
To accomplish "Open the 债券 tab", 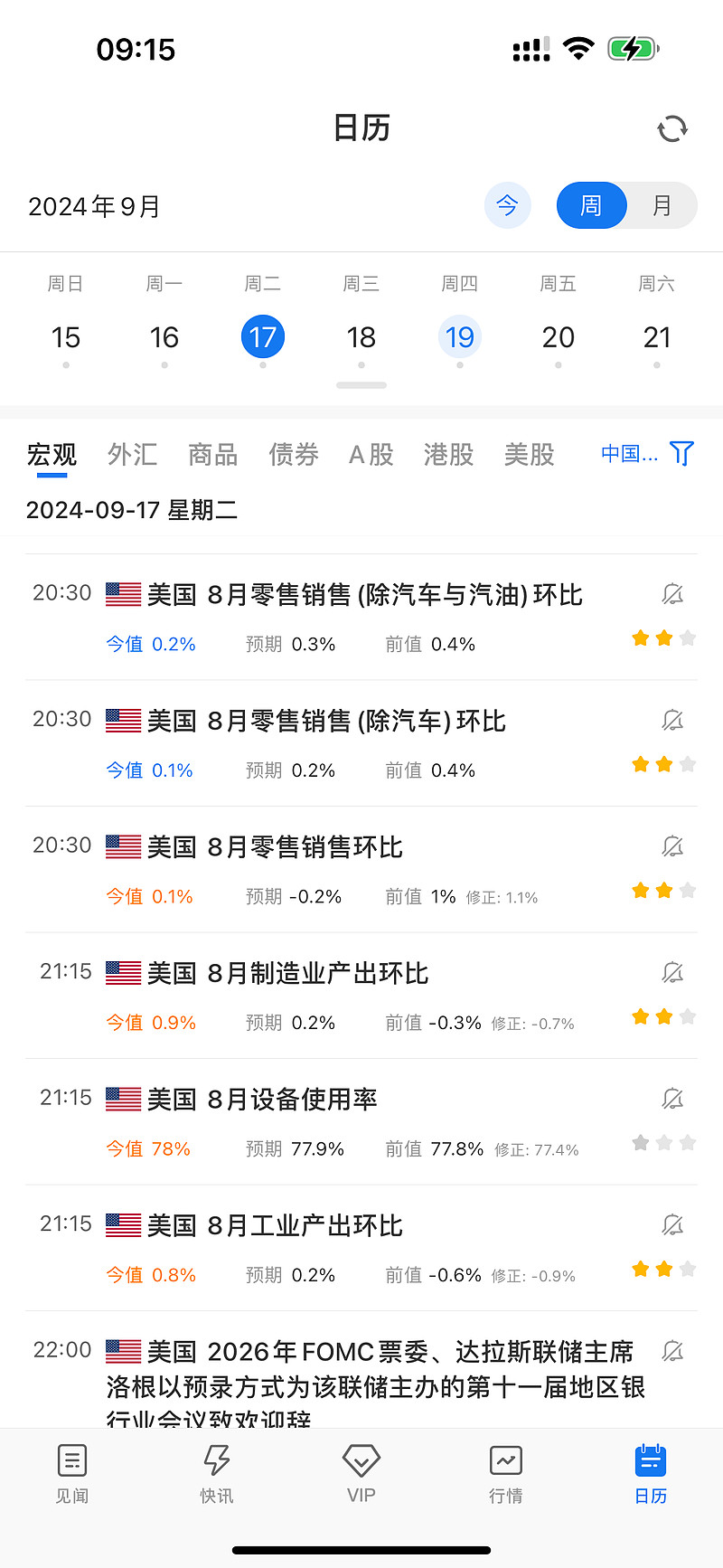I will [x=294, y=454].
